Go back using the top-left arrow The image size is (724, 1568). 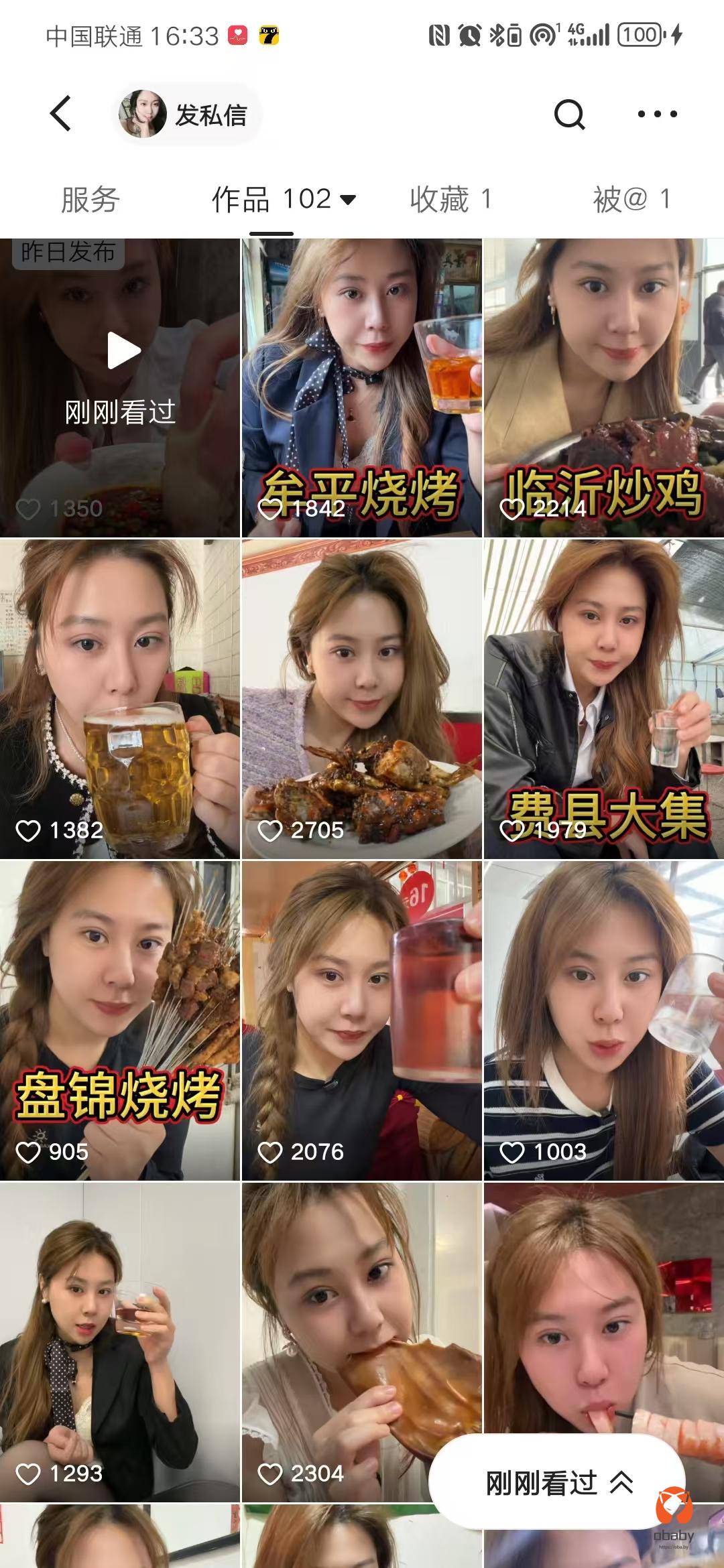[61, 113]
